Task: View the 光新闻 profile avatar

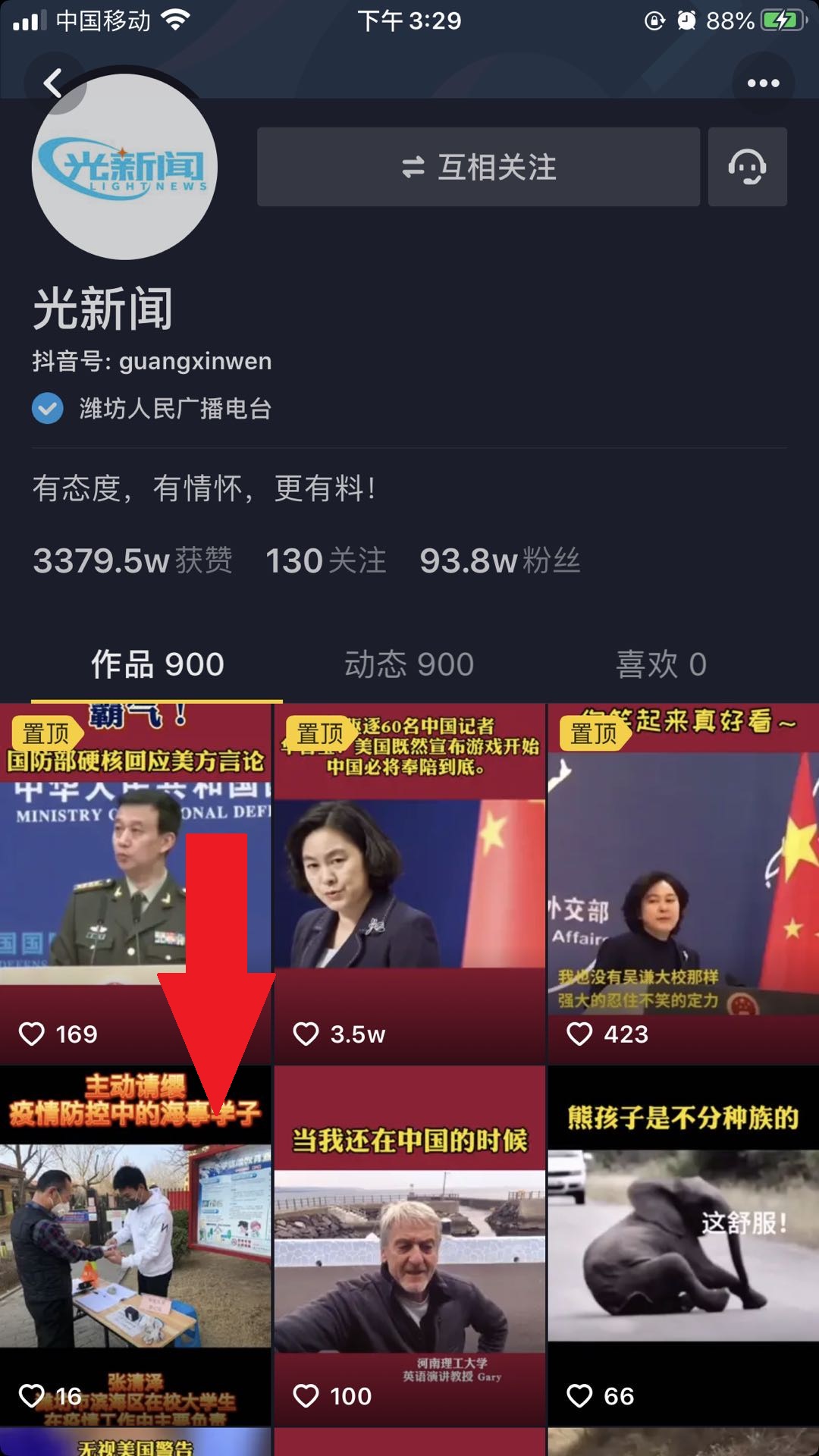Action: [124, 168]
